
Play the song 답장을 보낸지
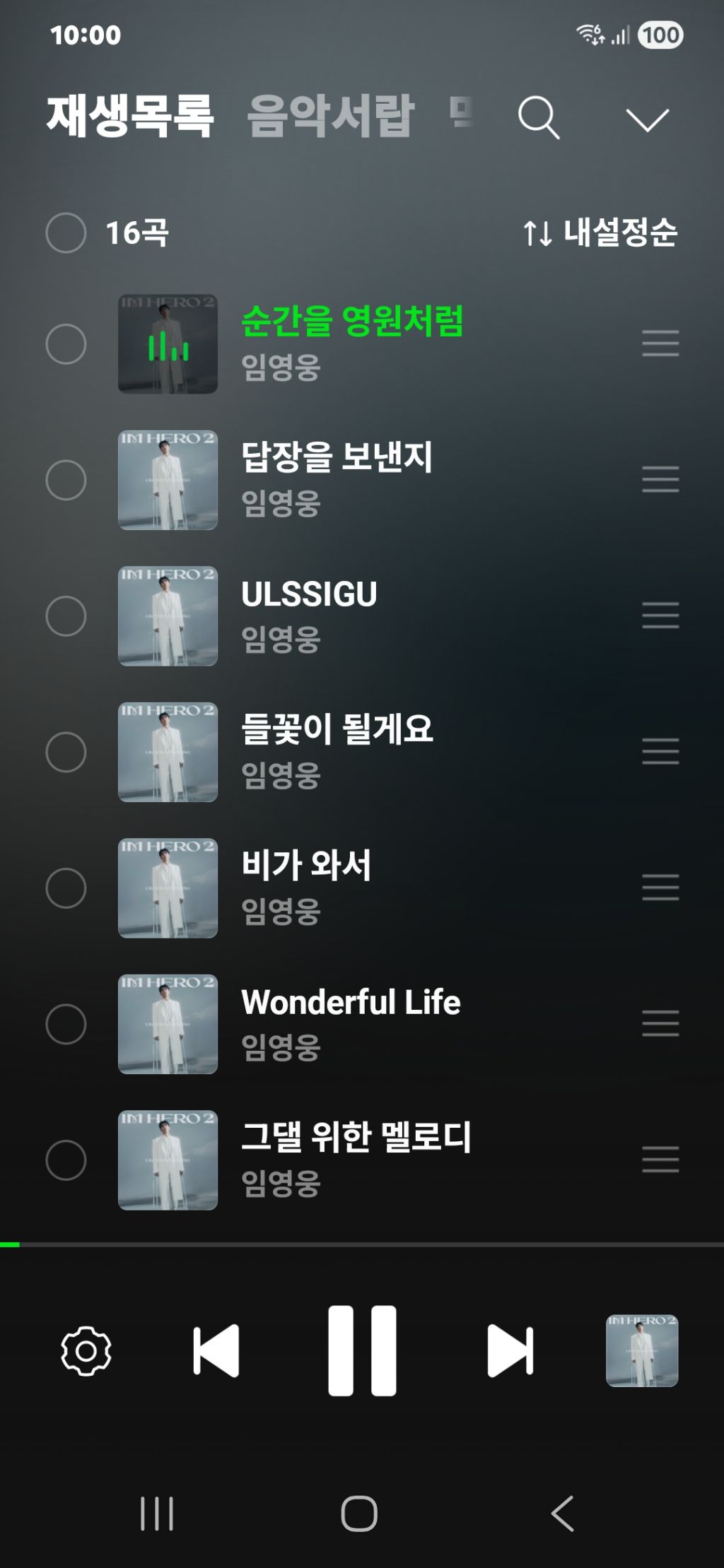[337, 457]
